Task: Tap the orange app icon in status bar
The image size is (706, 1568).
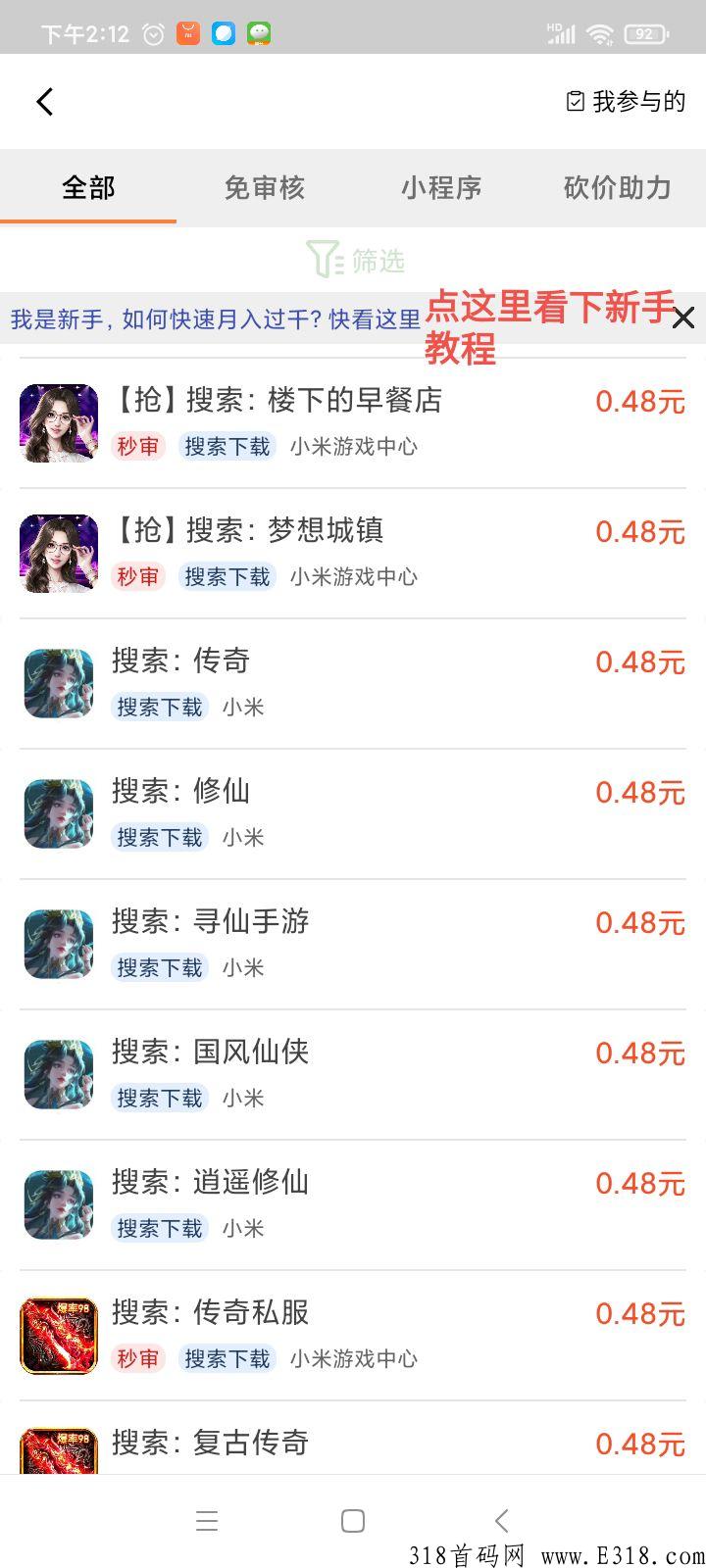Action: [x=185, y=30]
